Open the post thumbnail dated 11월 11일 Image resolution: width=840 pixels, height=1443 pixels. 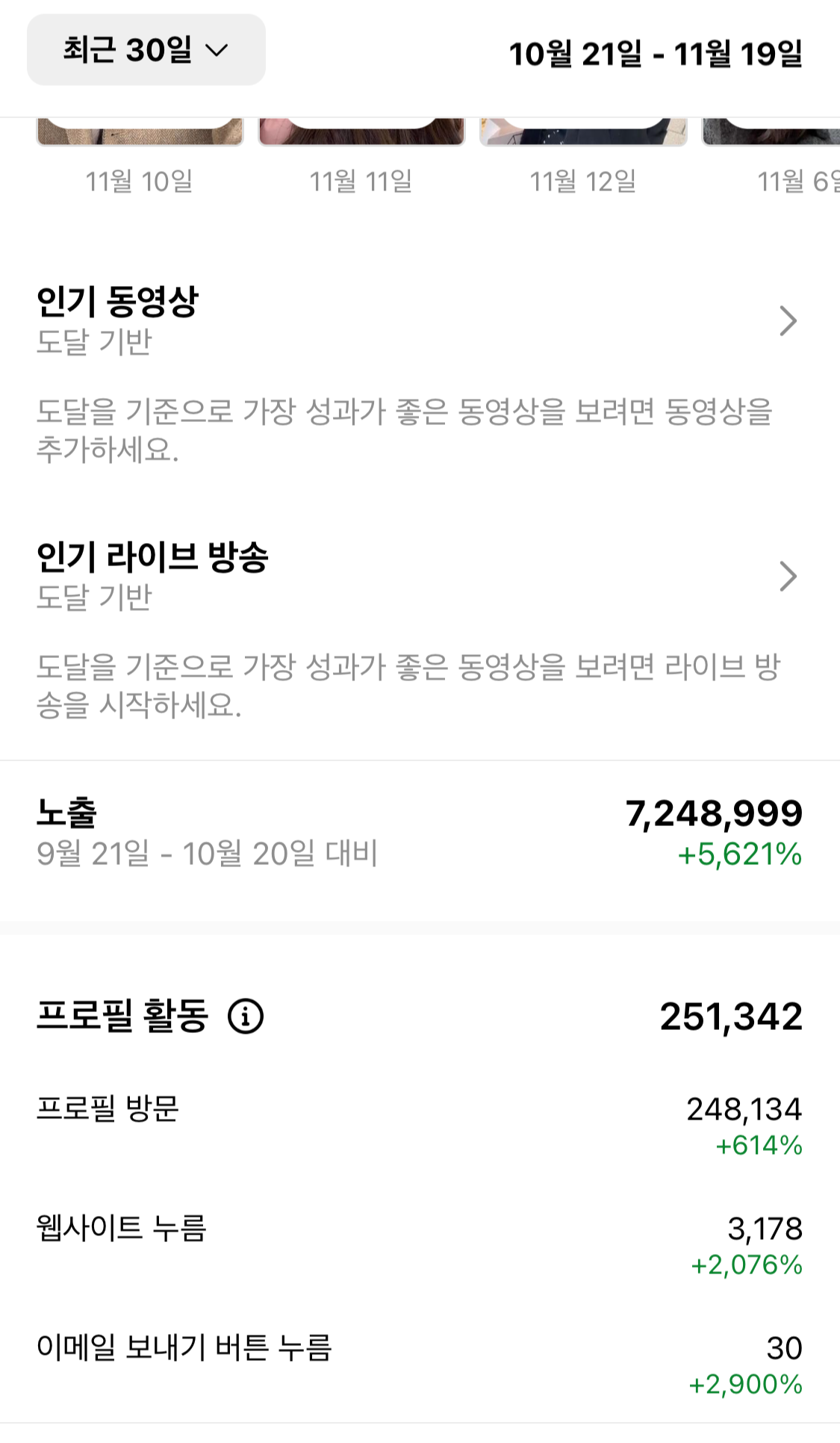[x=361, y=131]
